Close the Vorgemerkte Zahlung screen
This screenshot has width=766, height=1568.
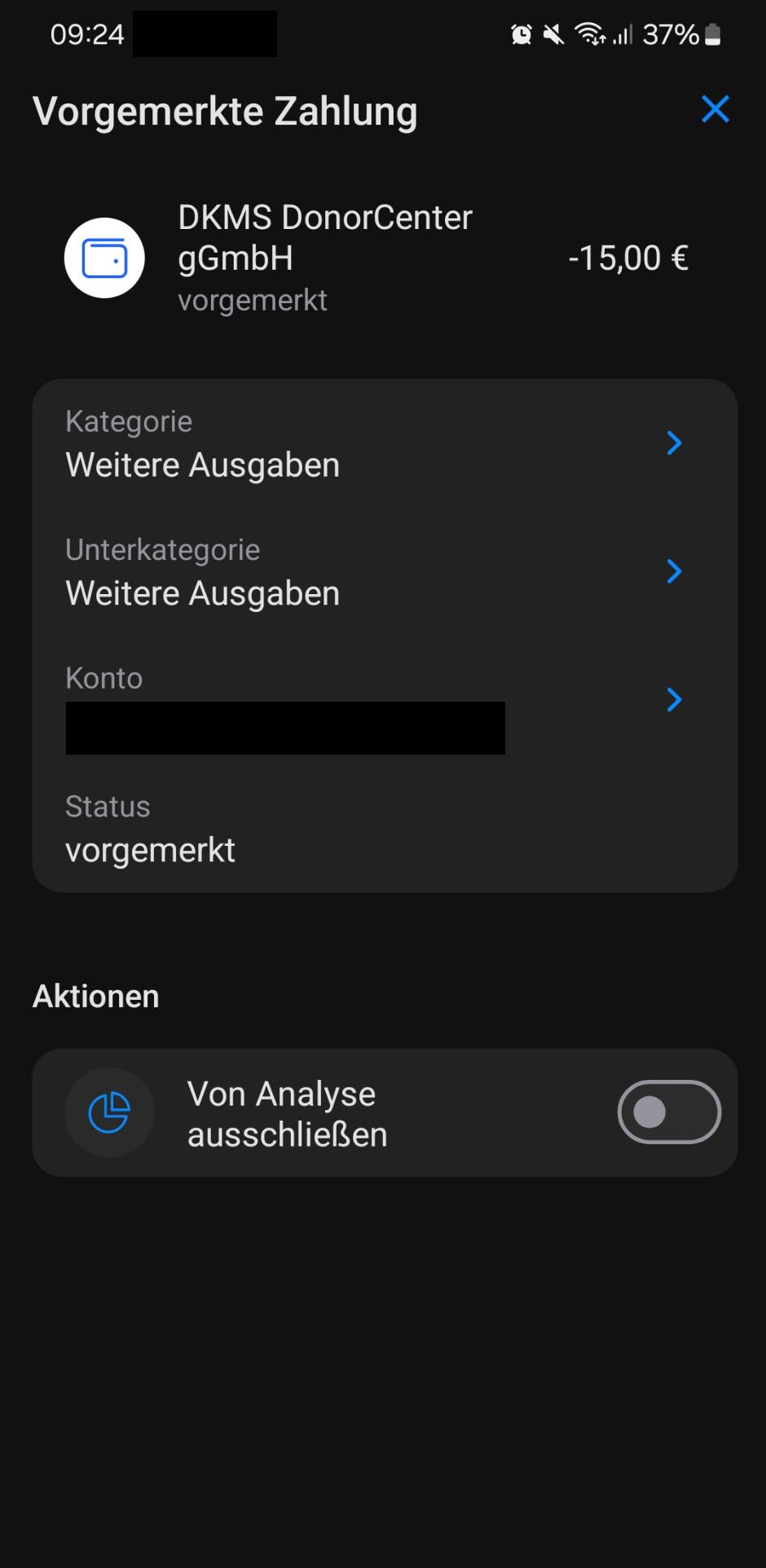(x=715, y=109)
